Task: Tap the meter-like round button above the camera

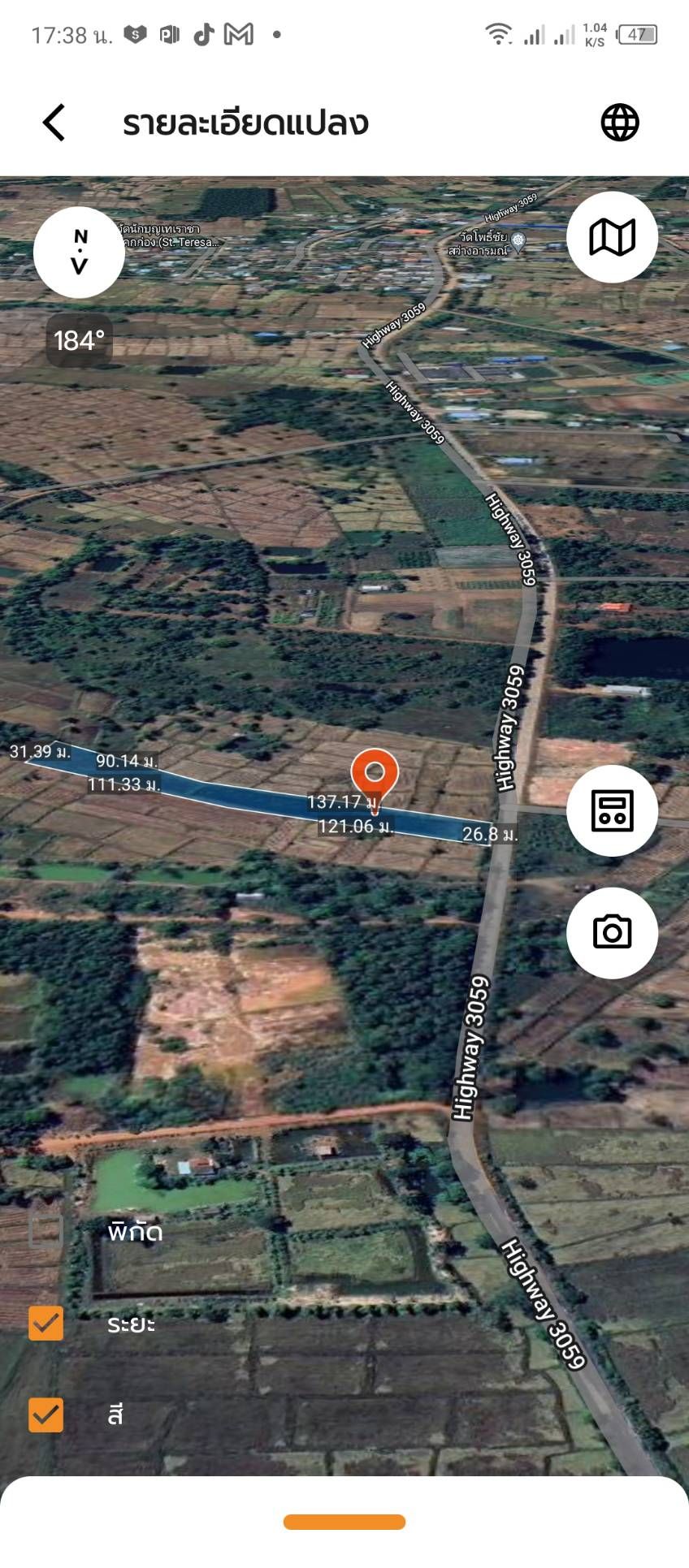Action: pos(612,810)
